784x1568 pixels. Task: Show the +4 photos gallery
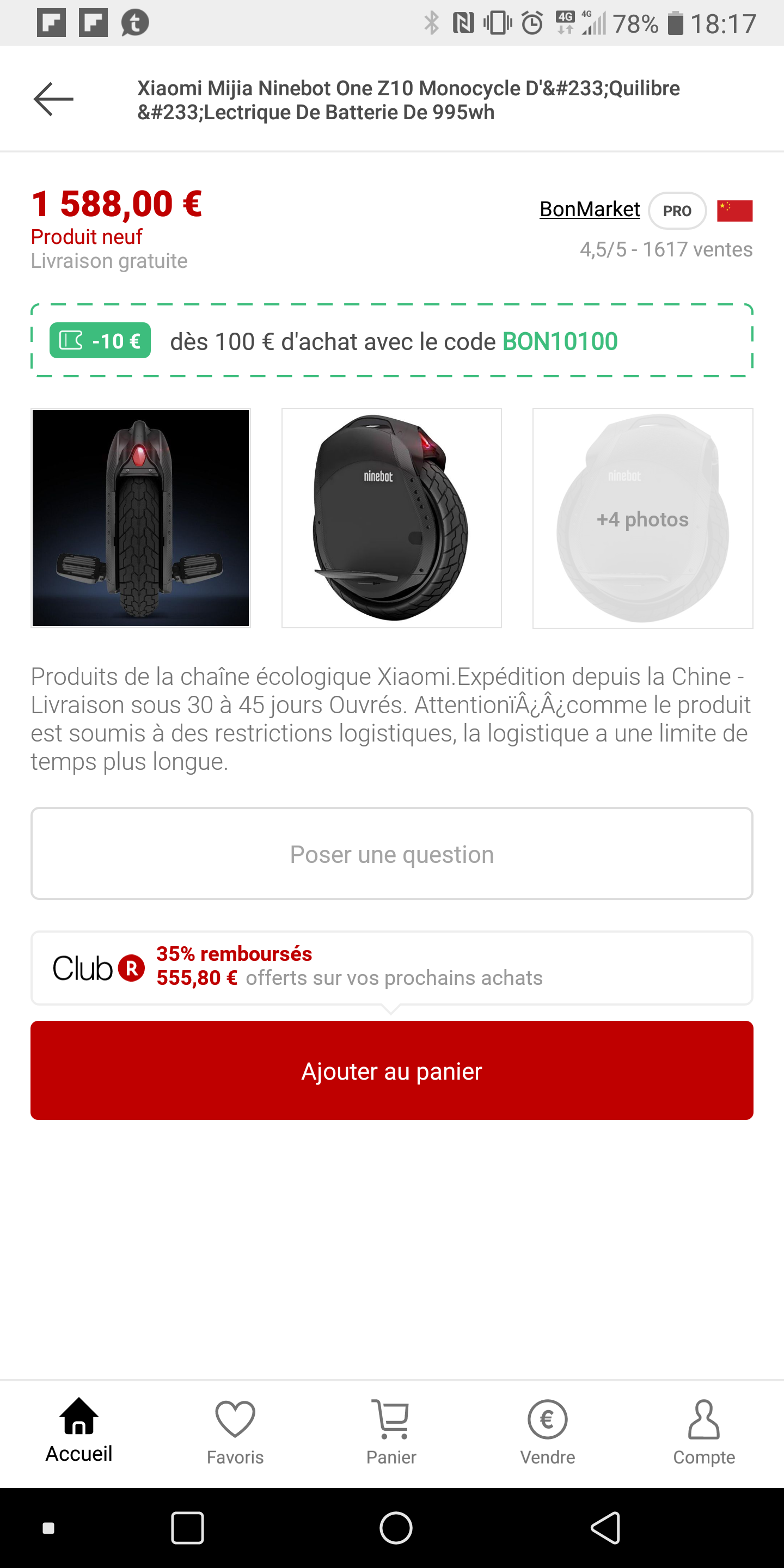(x=643, y=518)
